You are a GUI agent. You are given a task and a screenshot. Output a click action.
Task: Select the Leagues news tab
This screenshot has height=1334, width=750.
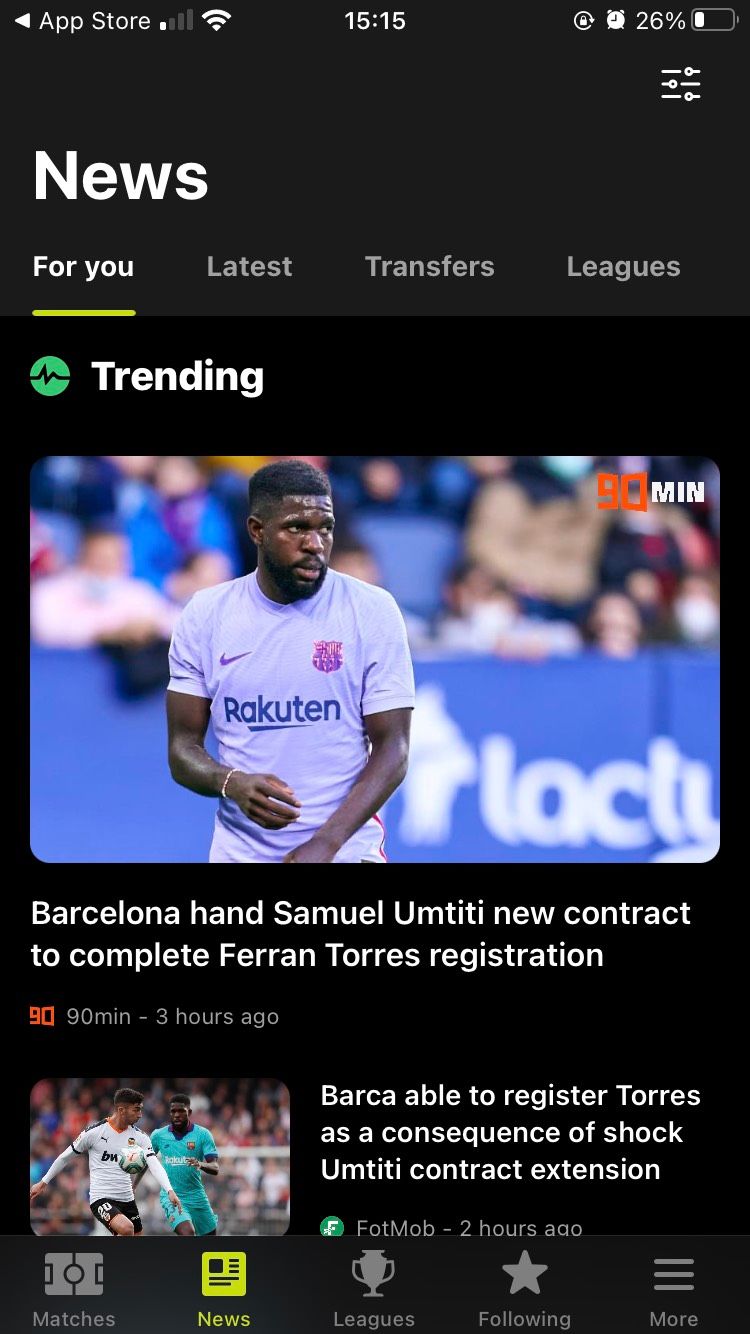point(623,267)
